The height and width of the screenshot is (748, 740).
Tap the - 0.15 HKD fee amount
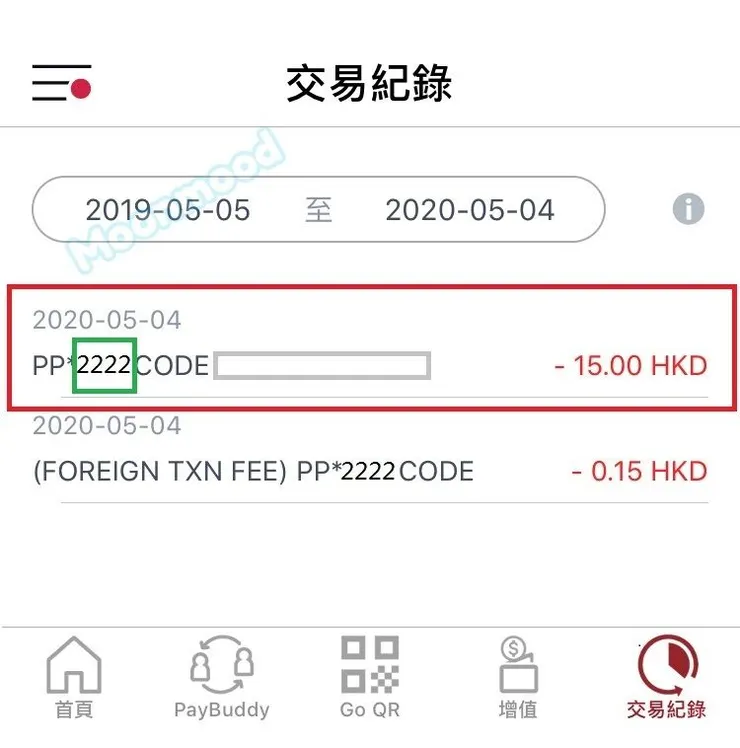pyautogui.click(x=636, y=470)
